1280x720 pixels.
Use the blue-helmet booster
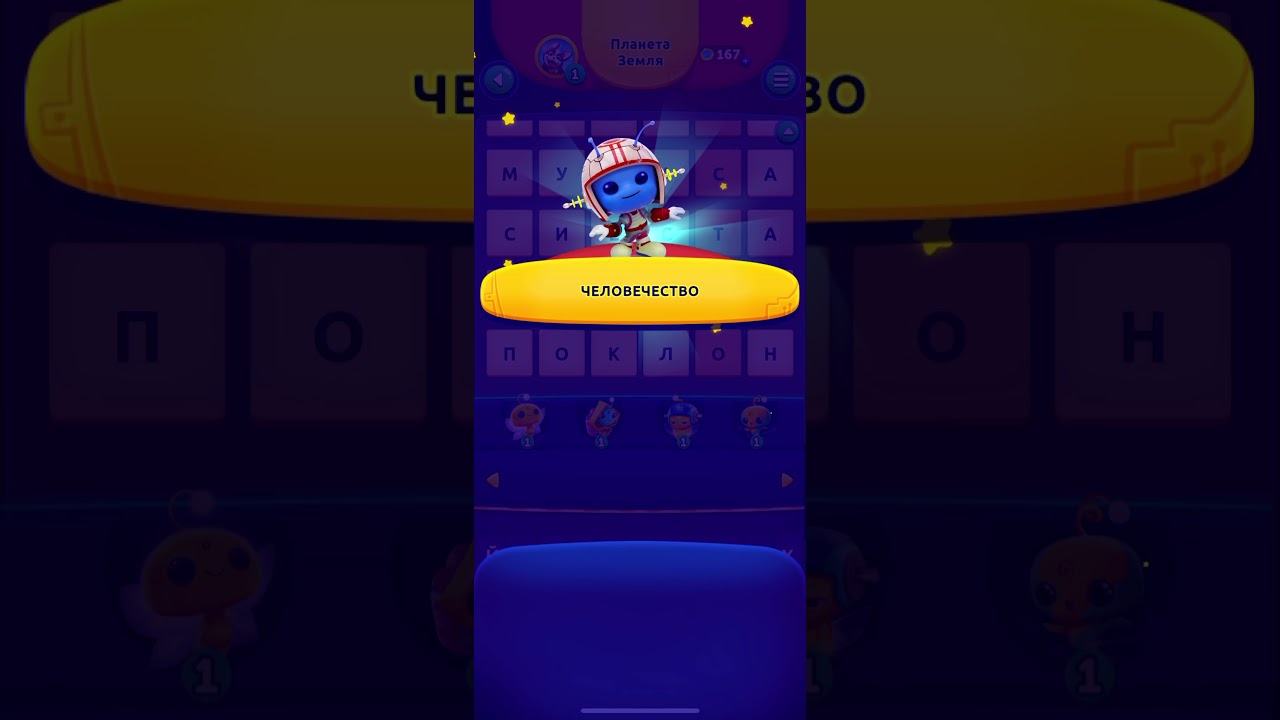[683, 420]
